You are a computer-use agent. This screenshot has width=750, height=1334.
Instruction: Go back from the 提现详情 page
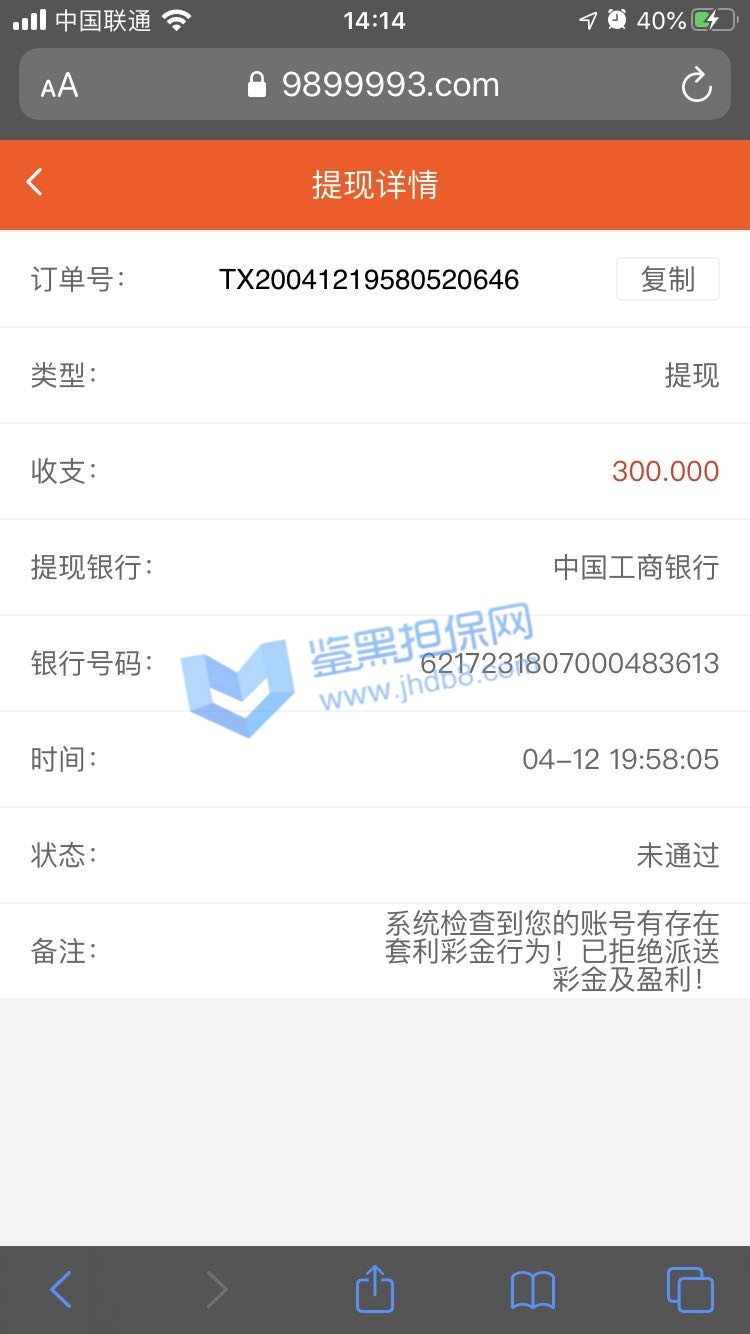tap(35, 183)
